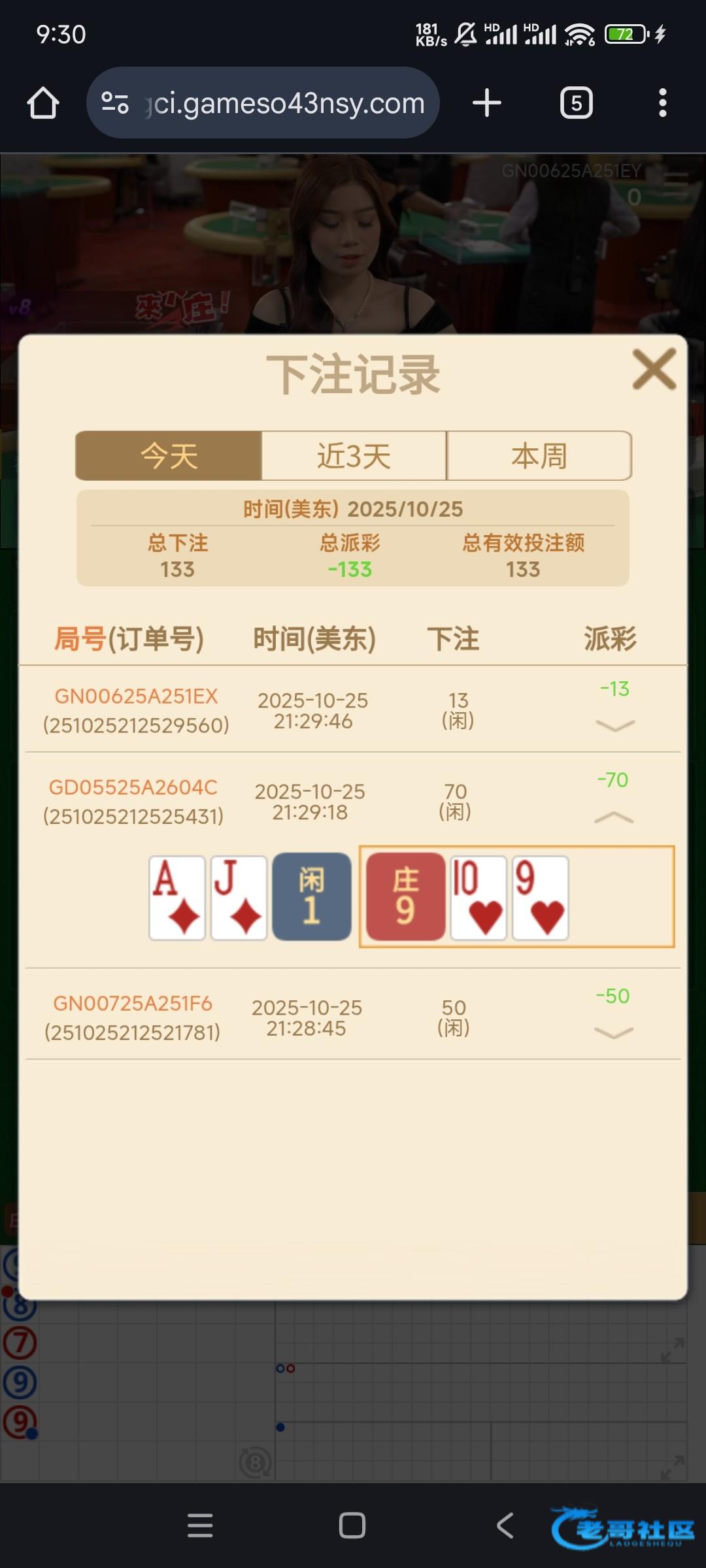Tap the browser address bar
706x1568 pixels.
263,103
